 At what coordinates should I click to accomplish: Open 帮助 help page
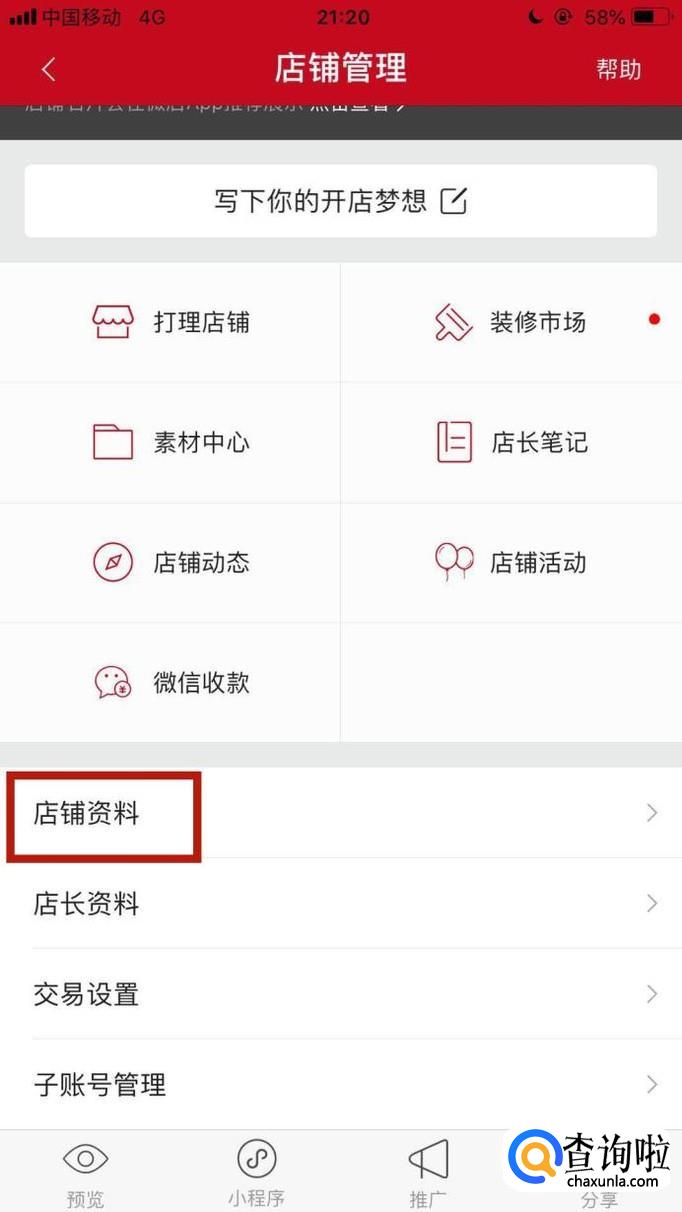tap(618, 69)
